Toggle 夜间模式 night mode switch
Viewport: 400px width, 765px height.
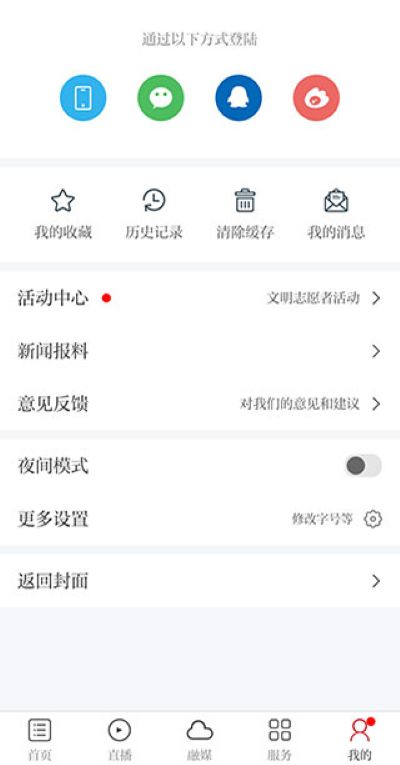[x=363, y=466]
